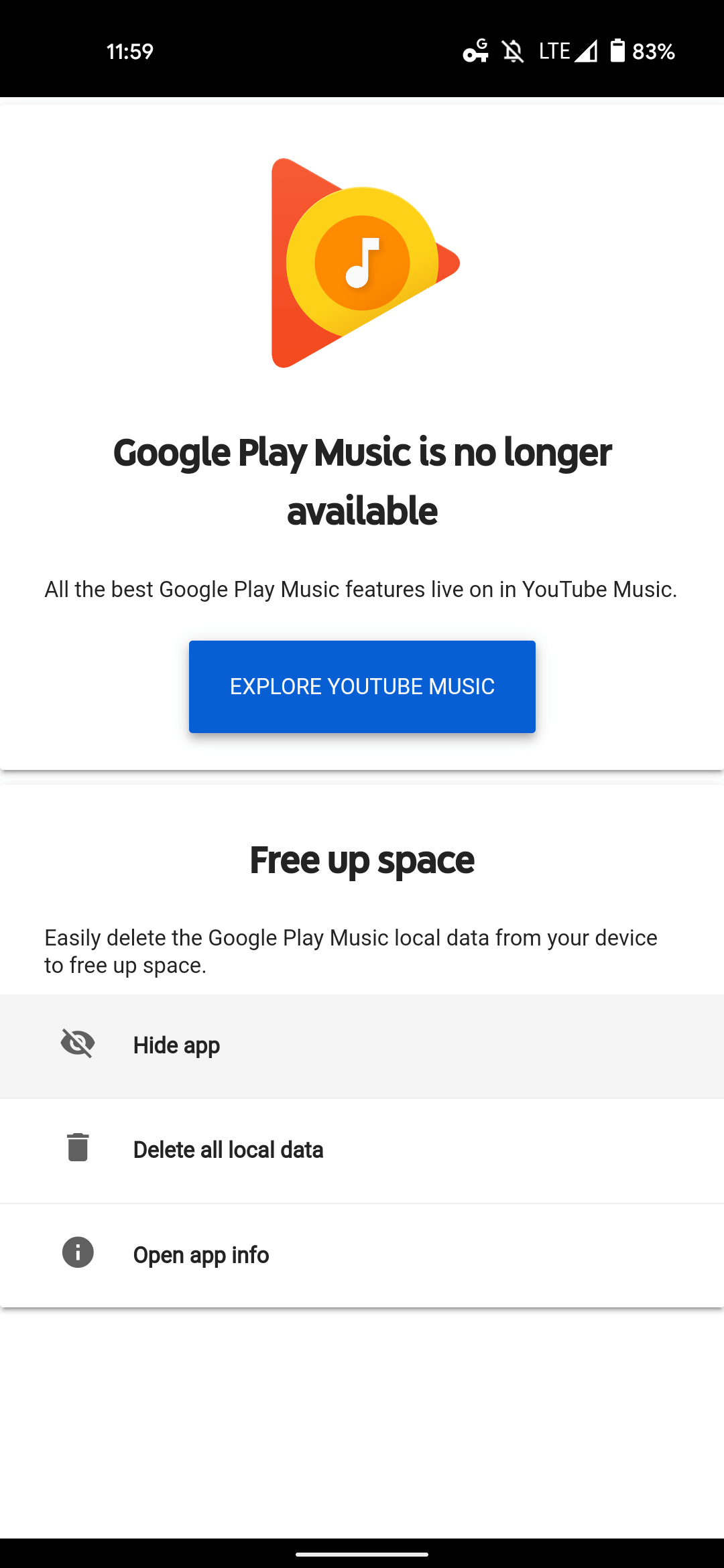Select the hidden-eye icon beside Hide app

click(x=78, y=1044)
